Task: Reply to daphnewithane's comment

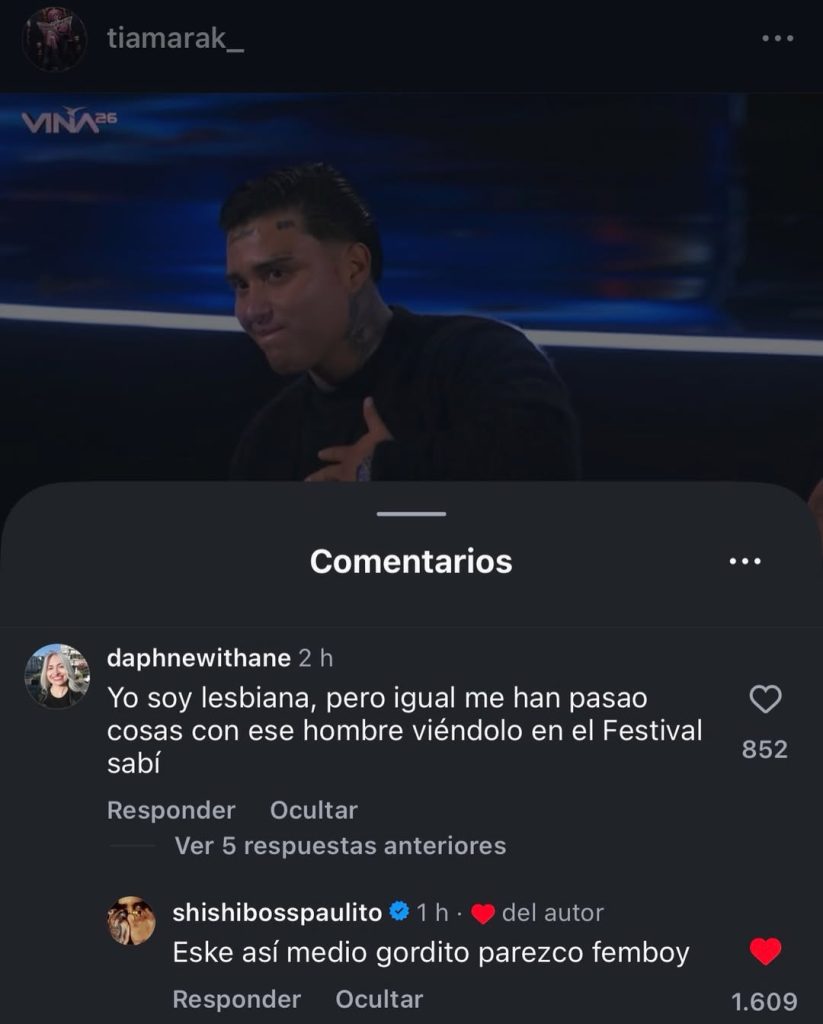Action: pyautogui.click(x=171, y=810)
